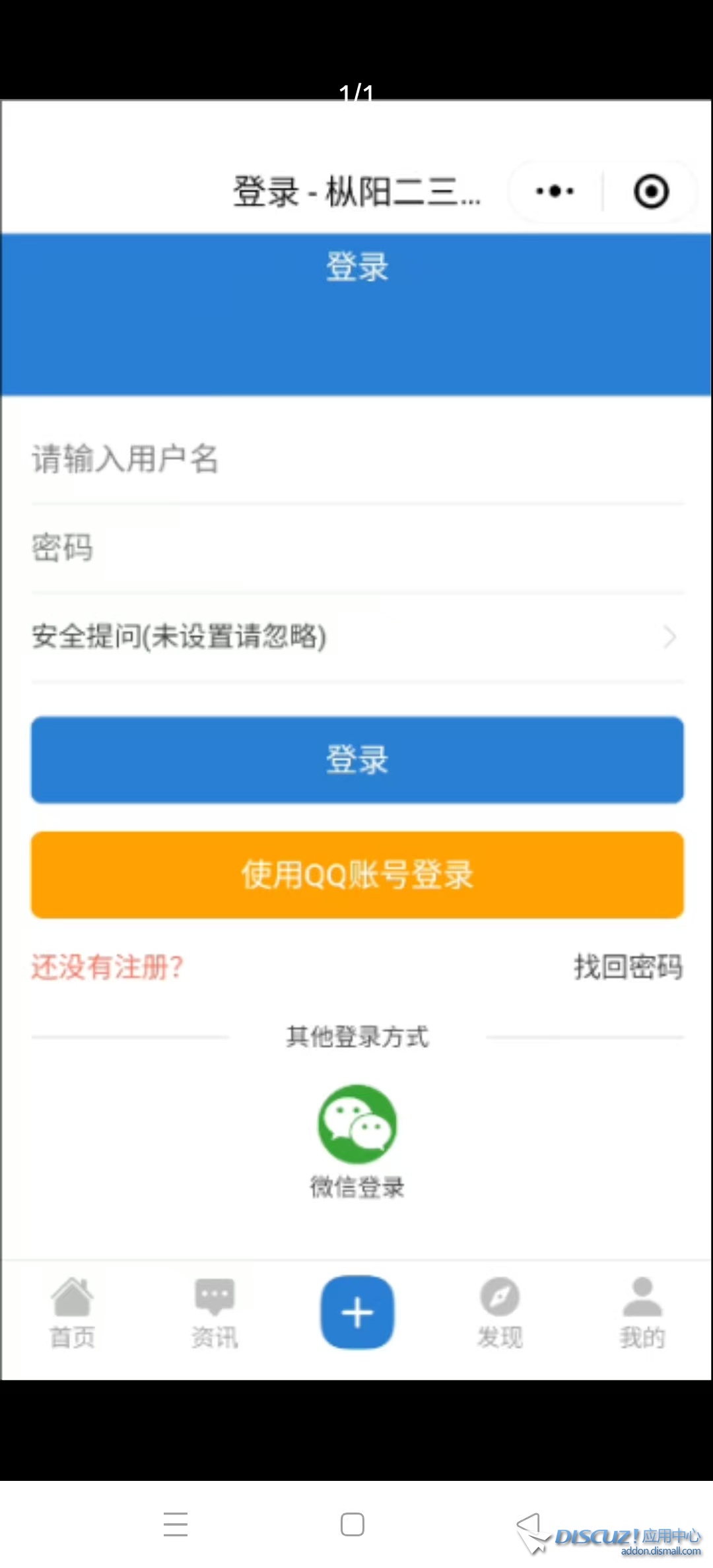Focus the username input field
Viewport: 713px width, 1568px height.
tap(356, 459)
